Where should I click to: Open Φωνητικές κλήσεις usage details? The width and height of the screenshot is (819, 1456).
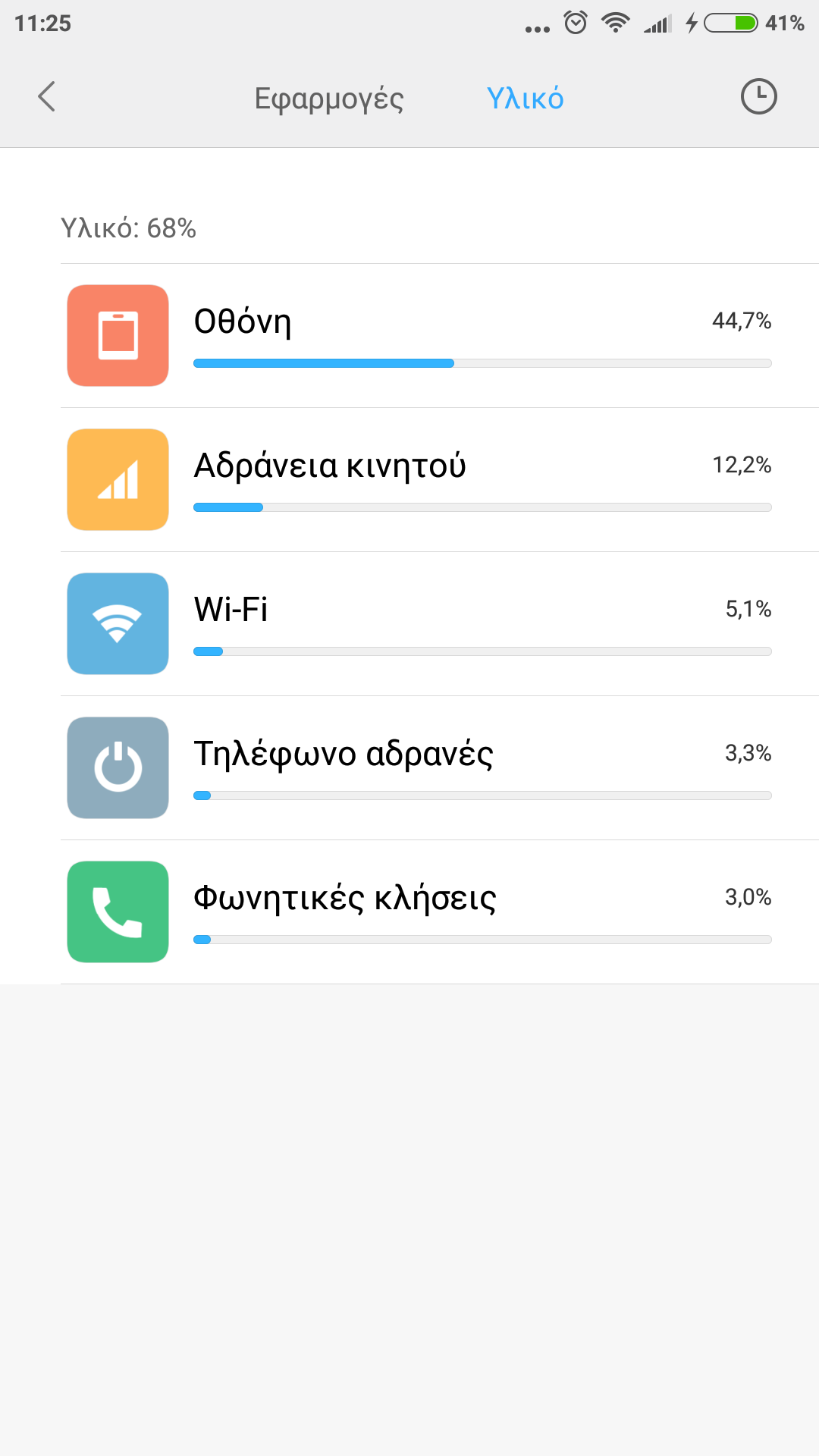tap(440, 912)
